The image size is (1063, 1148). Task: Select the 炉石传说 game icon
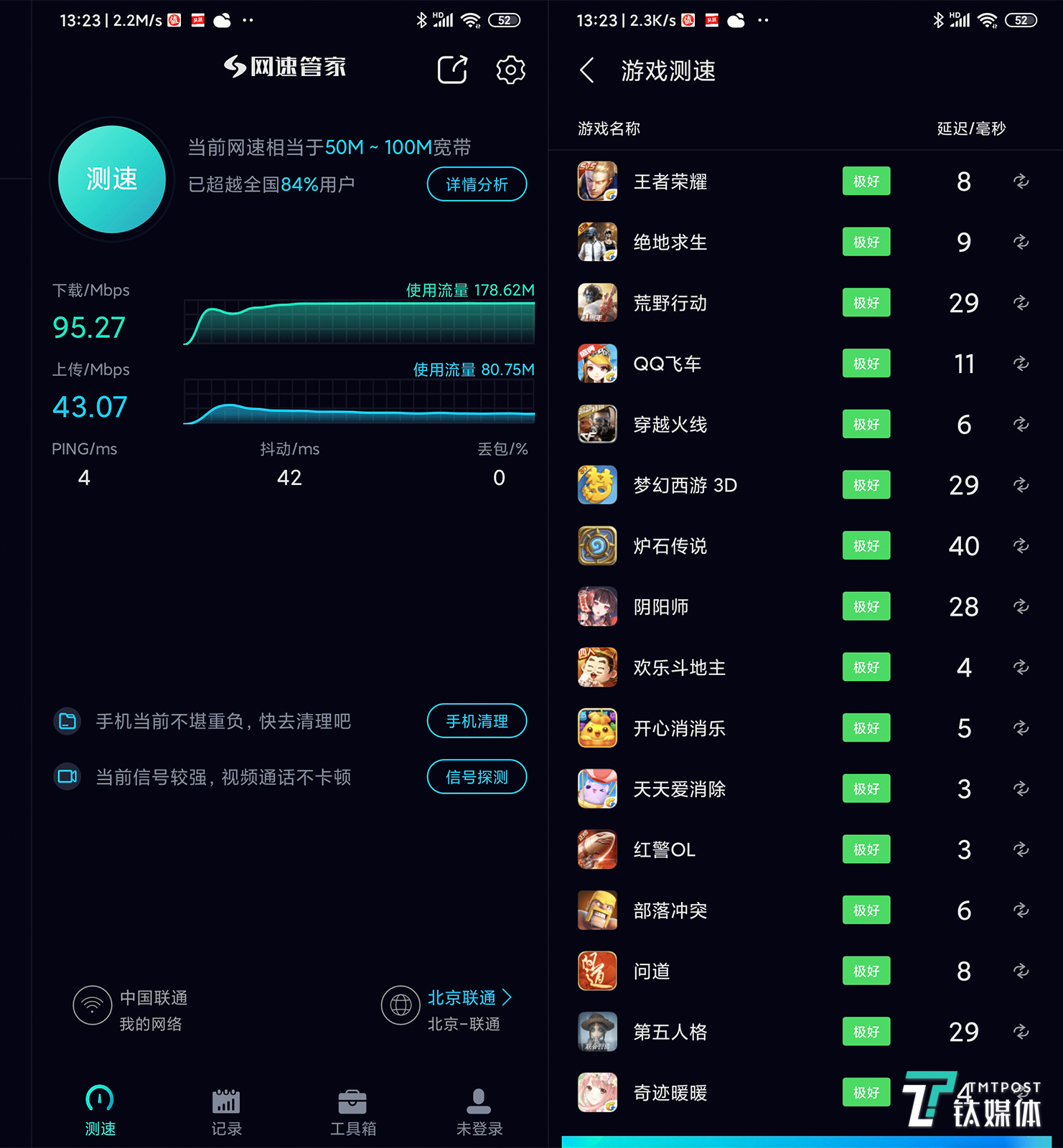click(597, 545)
